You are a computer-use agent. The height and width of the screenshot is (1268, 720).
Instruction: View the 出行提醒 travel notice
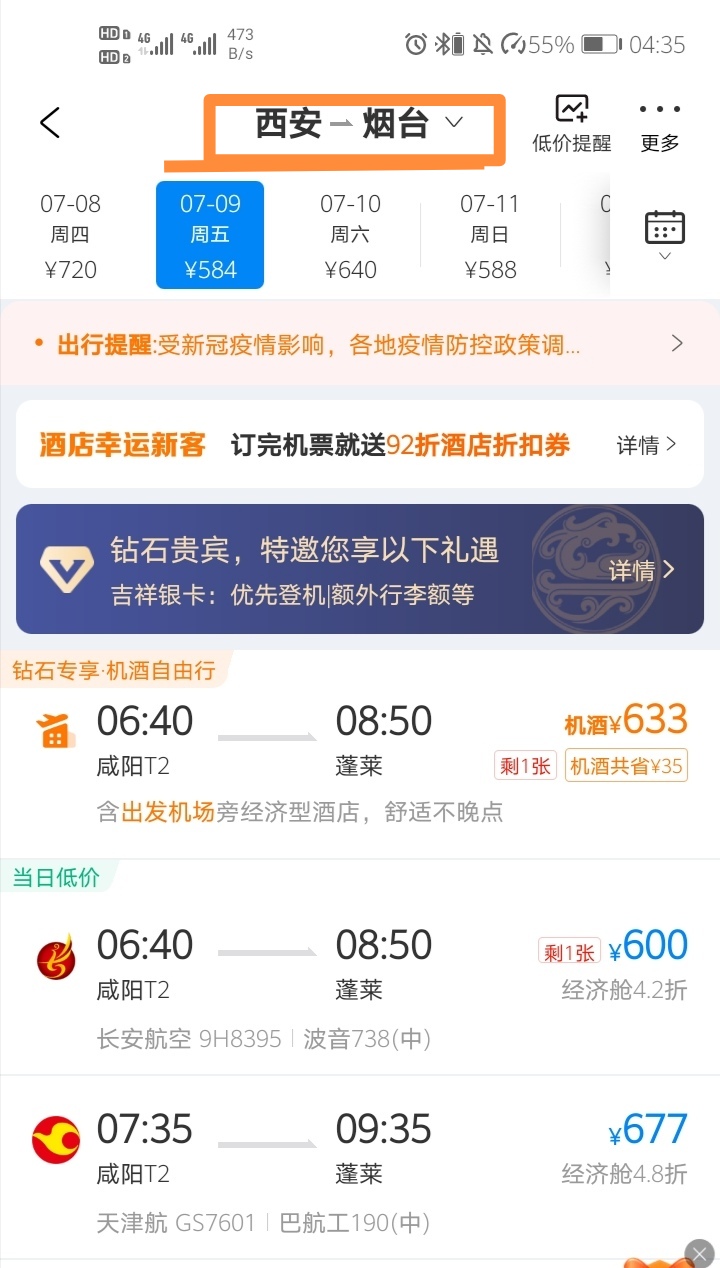(x=360, y=345)
